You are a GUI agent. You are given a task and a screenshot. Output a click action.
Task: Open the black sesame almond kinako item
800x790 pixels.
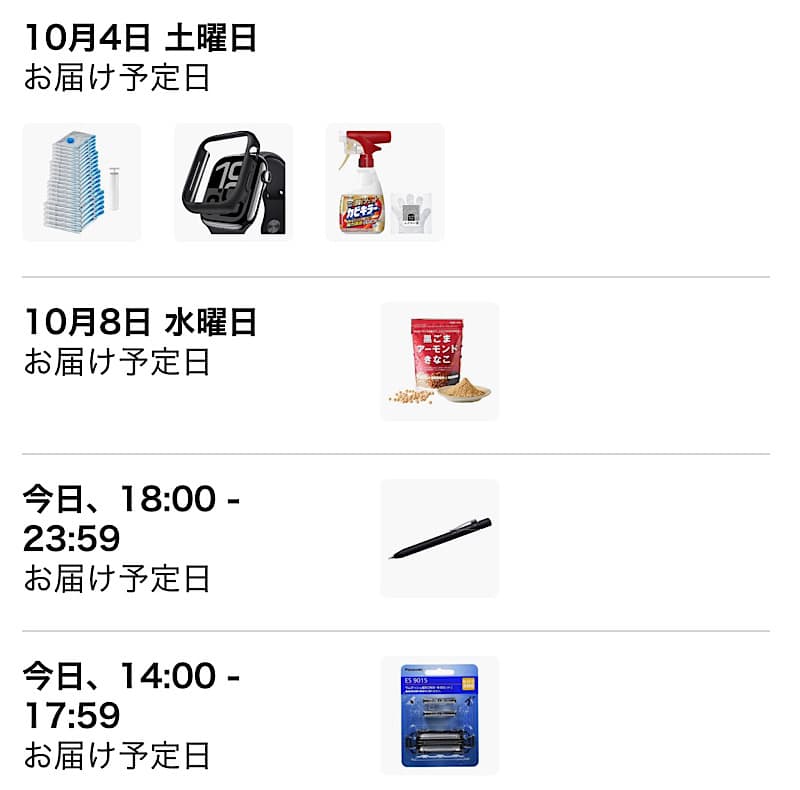tap(440, 361)
